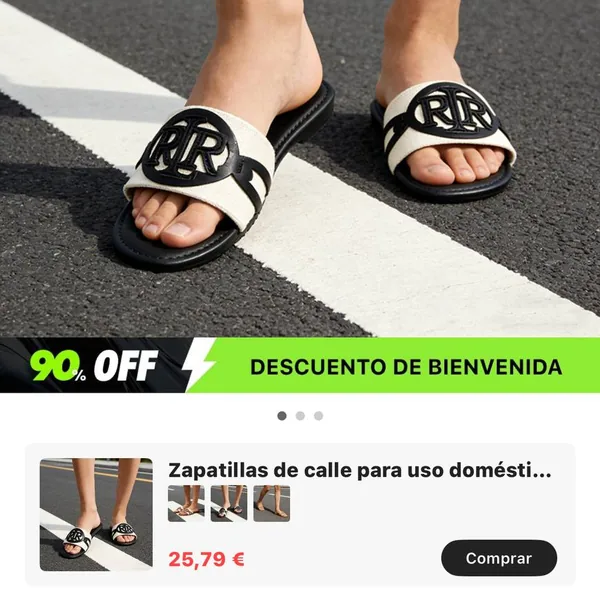600x600 pixels.
Task: Select the third sandal variant thumbnail
Action: pos(271,503)
